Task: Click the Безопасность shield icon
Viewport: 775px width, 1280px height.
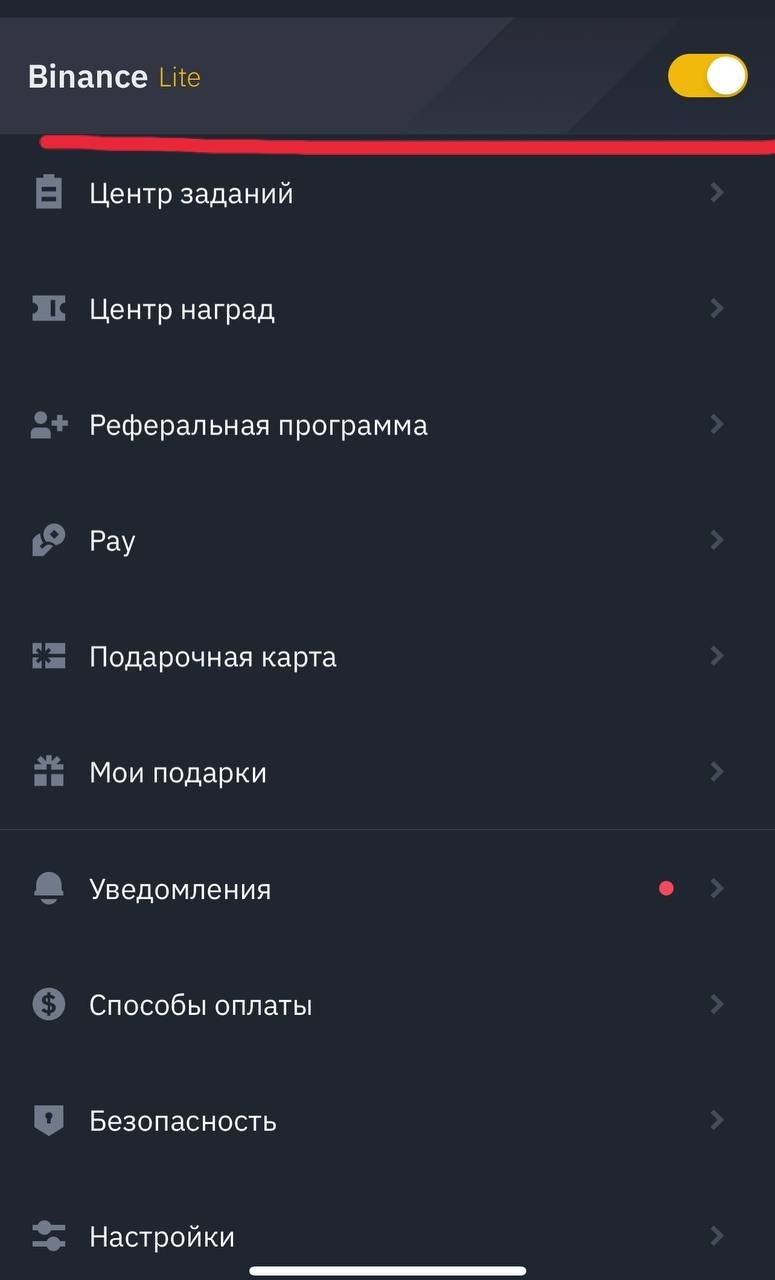Action: [x=48, y=1120]
